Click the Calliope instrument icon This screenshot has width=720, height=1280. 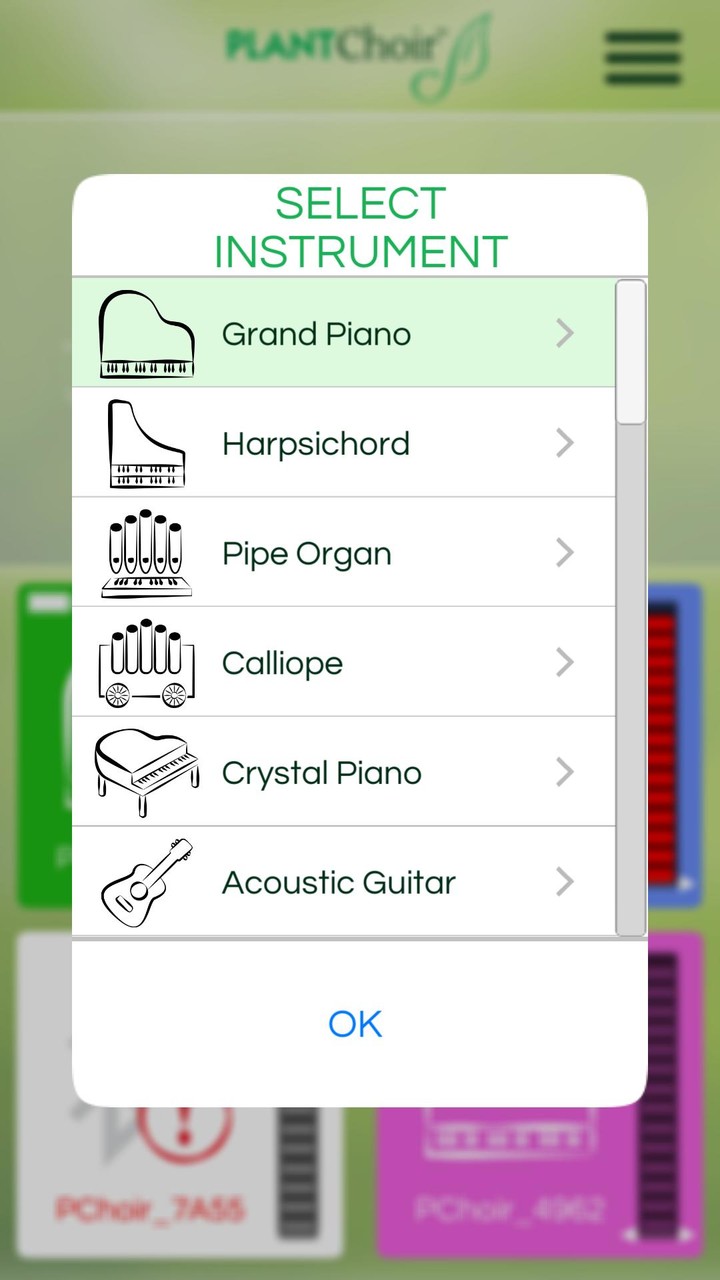pyautogui.click(x=146, y=662)
